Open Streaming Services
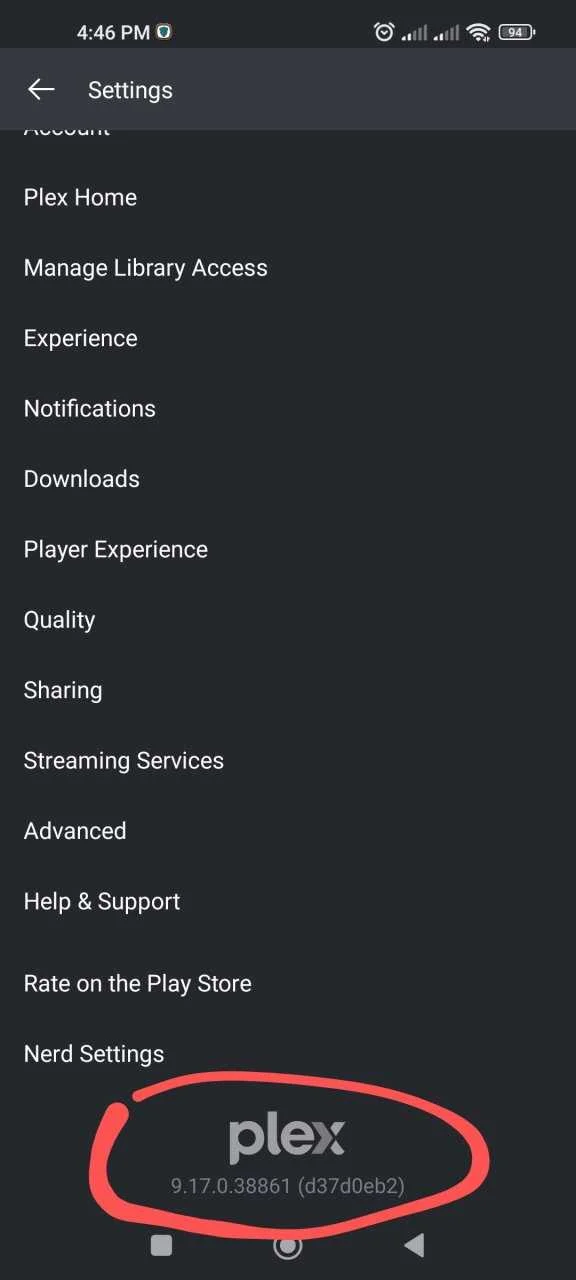The width and height of the screenshot is (576, 1280). [288, 761]
